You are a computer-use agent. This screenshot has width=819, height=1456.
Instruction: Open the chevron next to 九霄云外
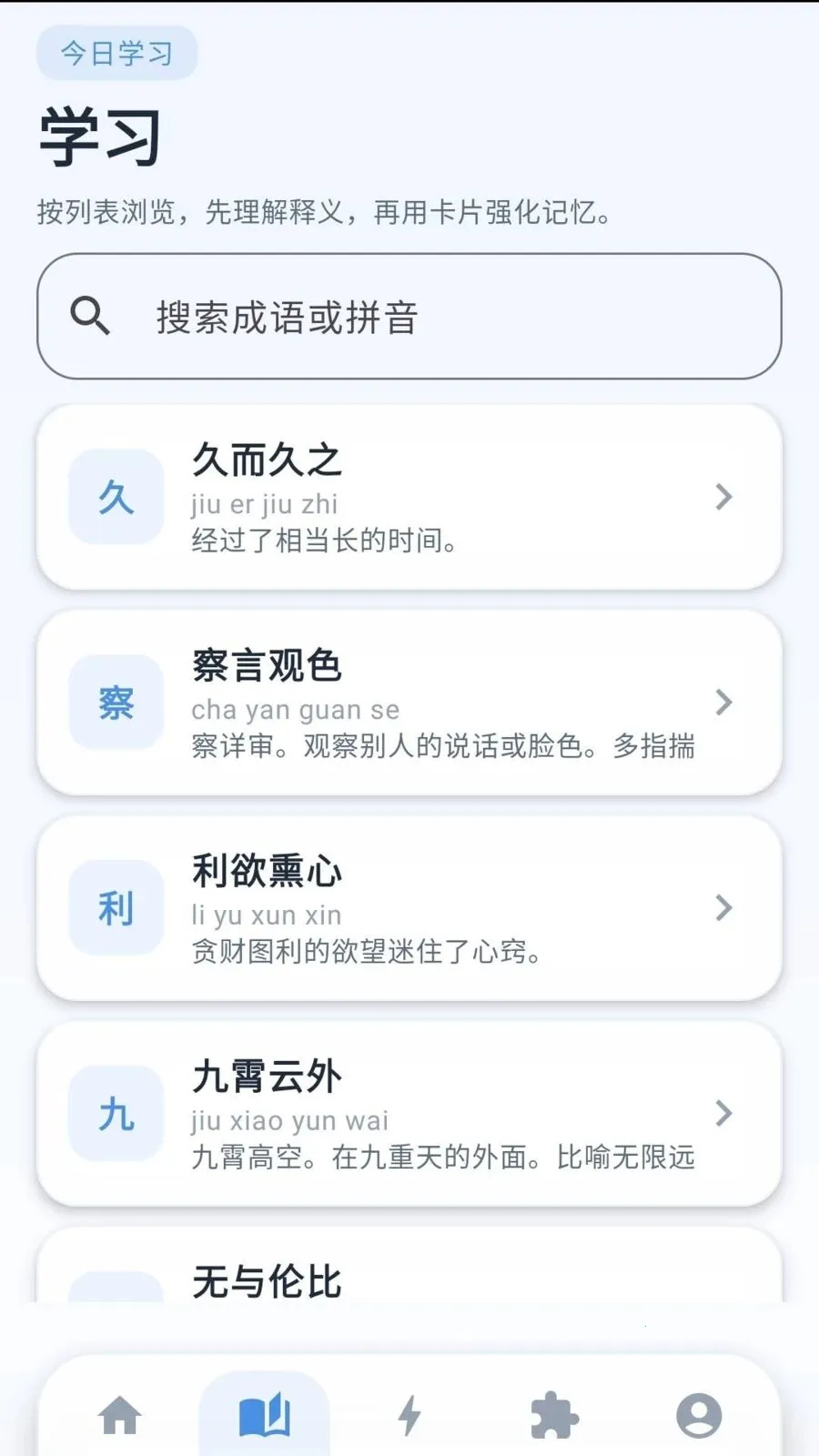pyautogui.click(x=723, y=1114)
